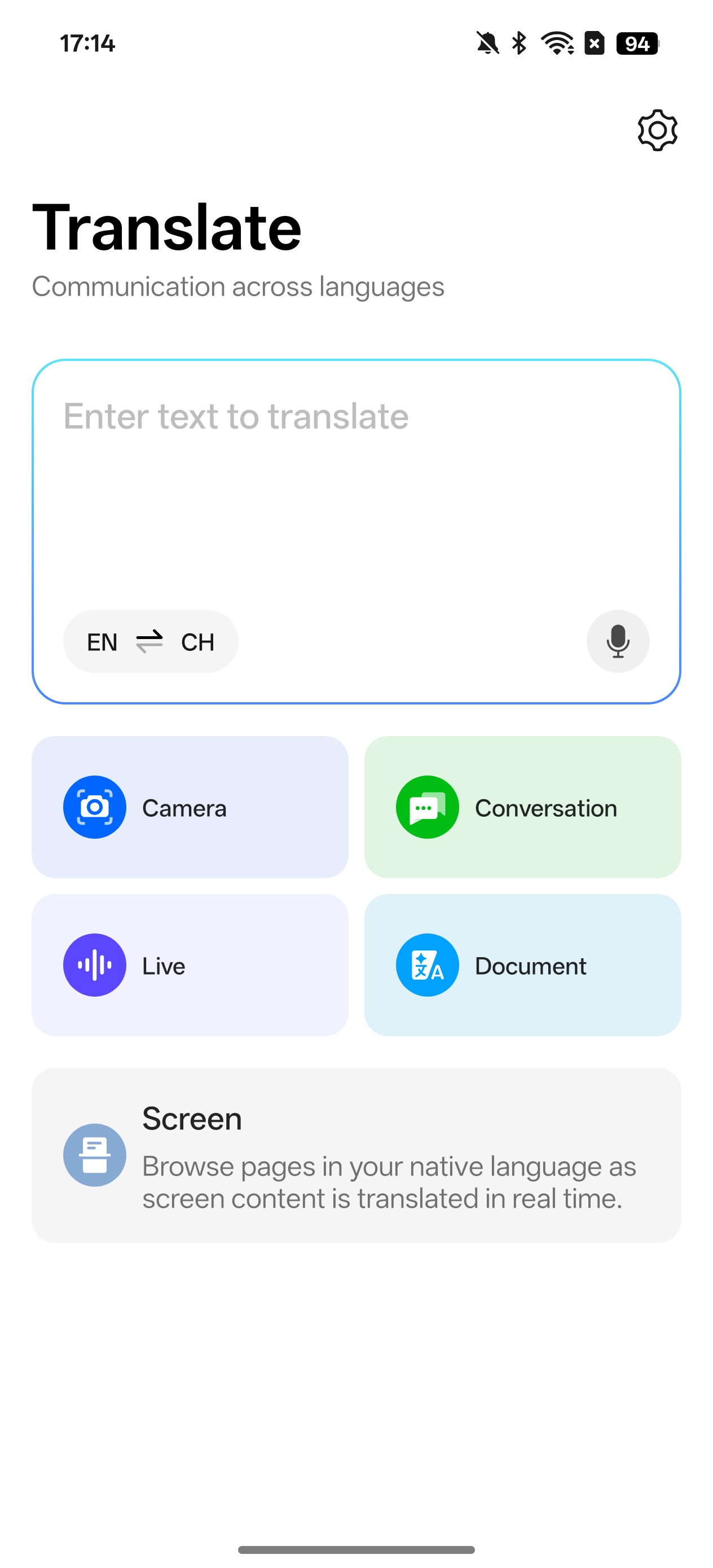Image resolution: width=713 pixels, height=1568 pixels.
Task: Select the EN source language
Action: [102, 642]
